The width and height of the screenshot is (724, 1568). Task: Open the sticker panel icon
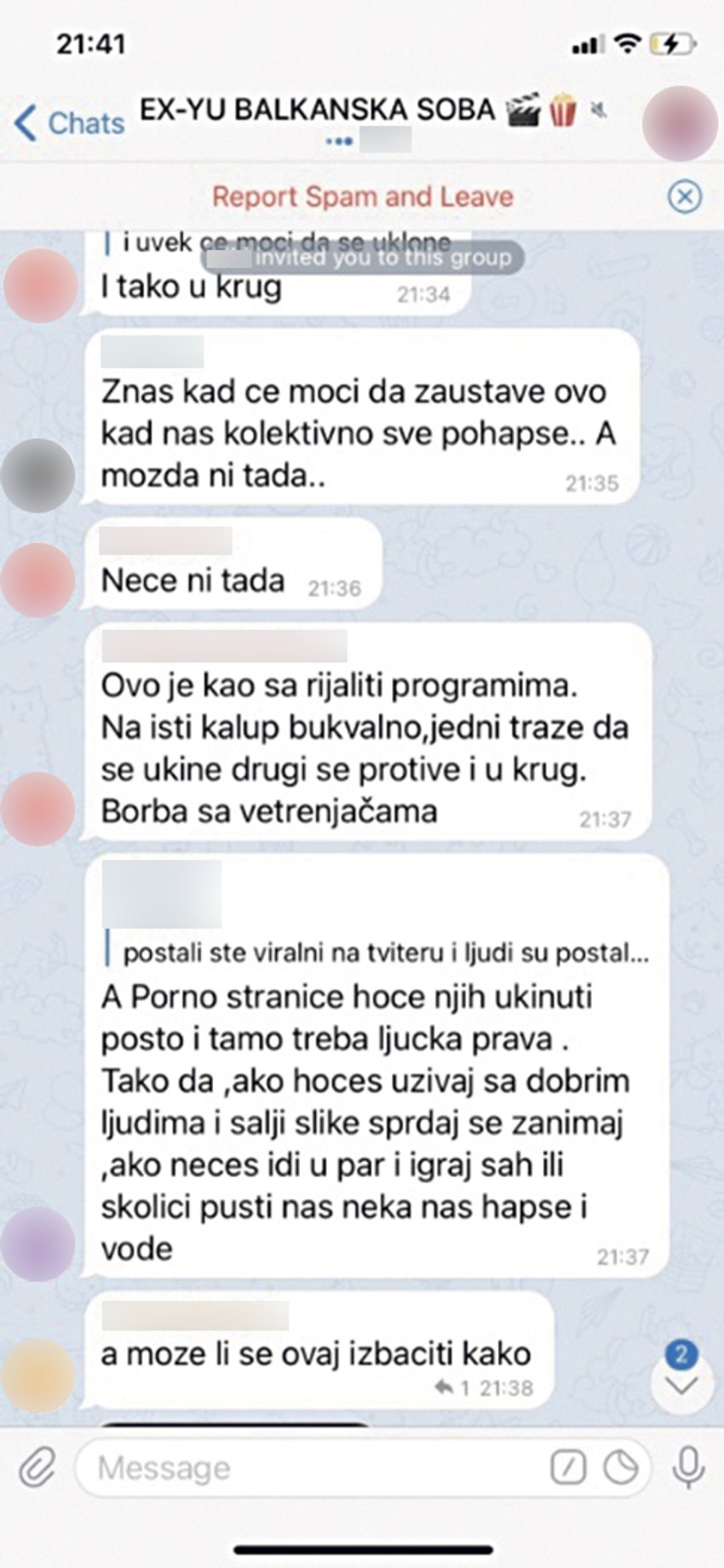click(621, 1468)
